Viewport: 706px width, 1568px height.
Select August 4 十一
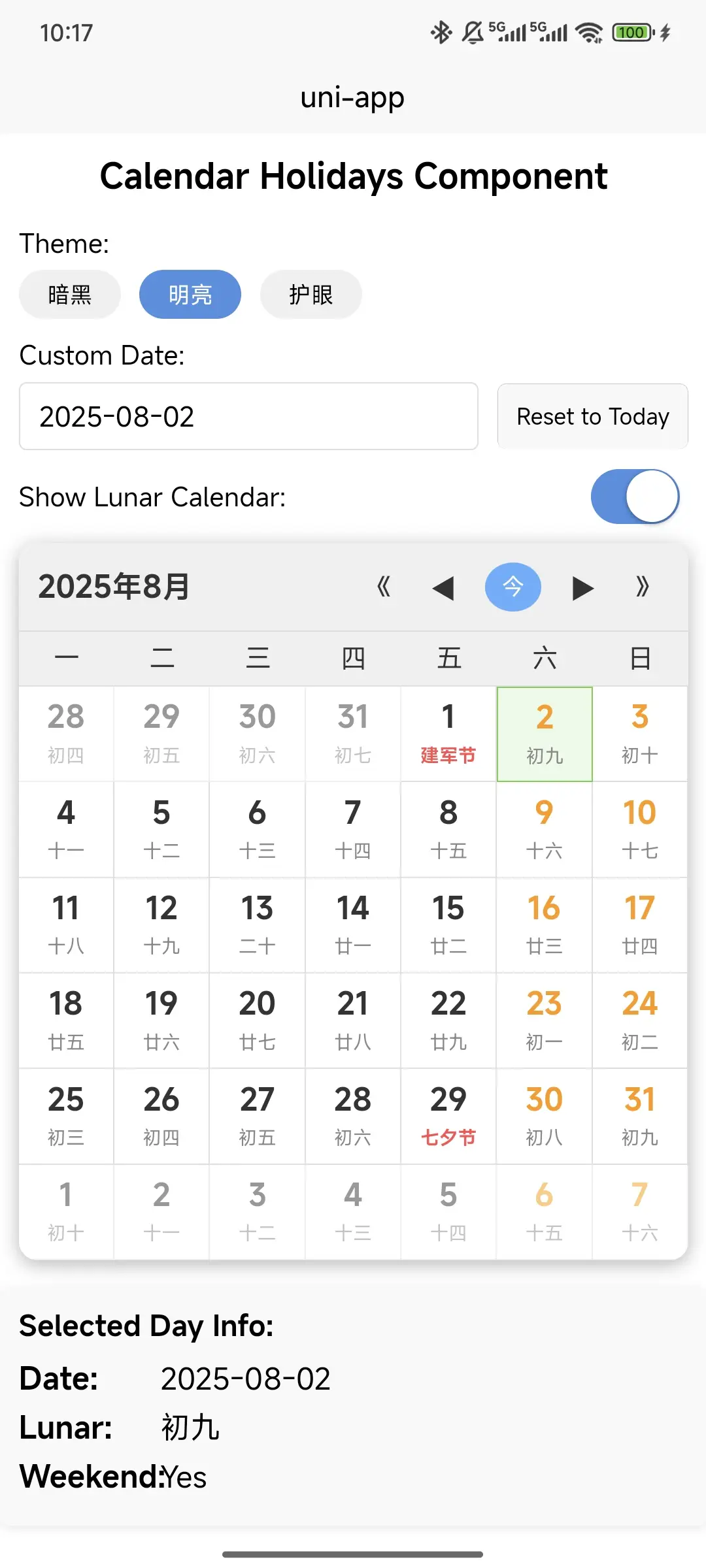pyautogui.click(x=66, y=830)
